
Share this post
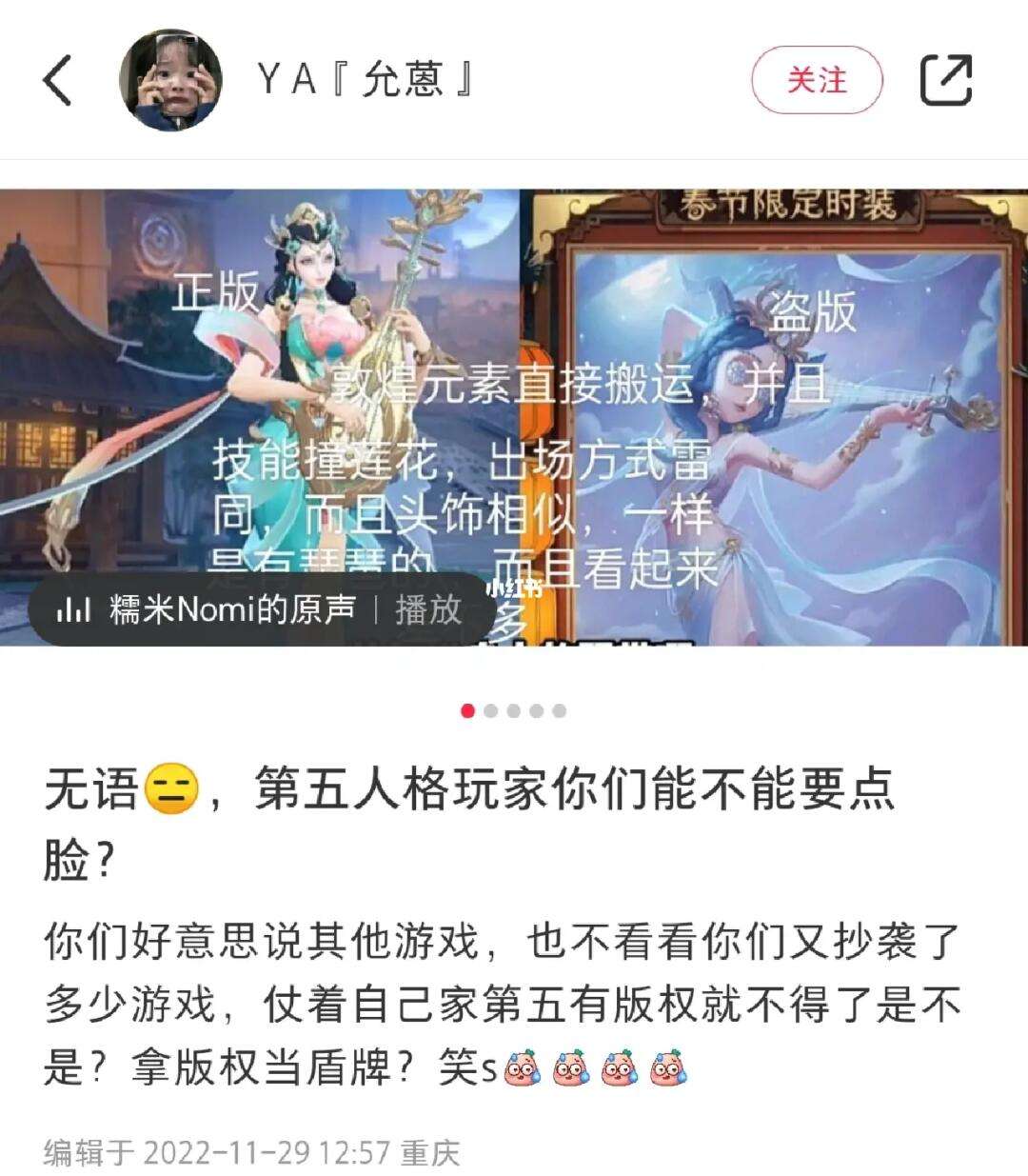click(946, 80)
